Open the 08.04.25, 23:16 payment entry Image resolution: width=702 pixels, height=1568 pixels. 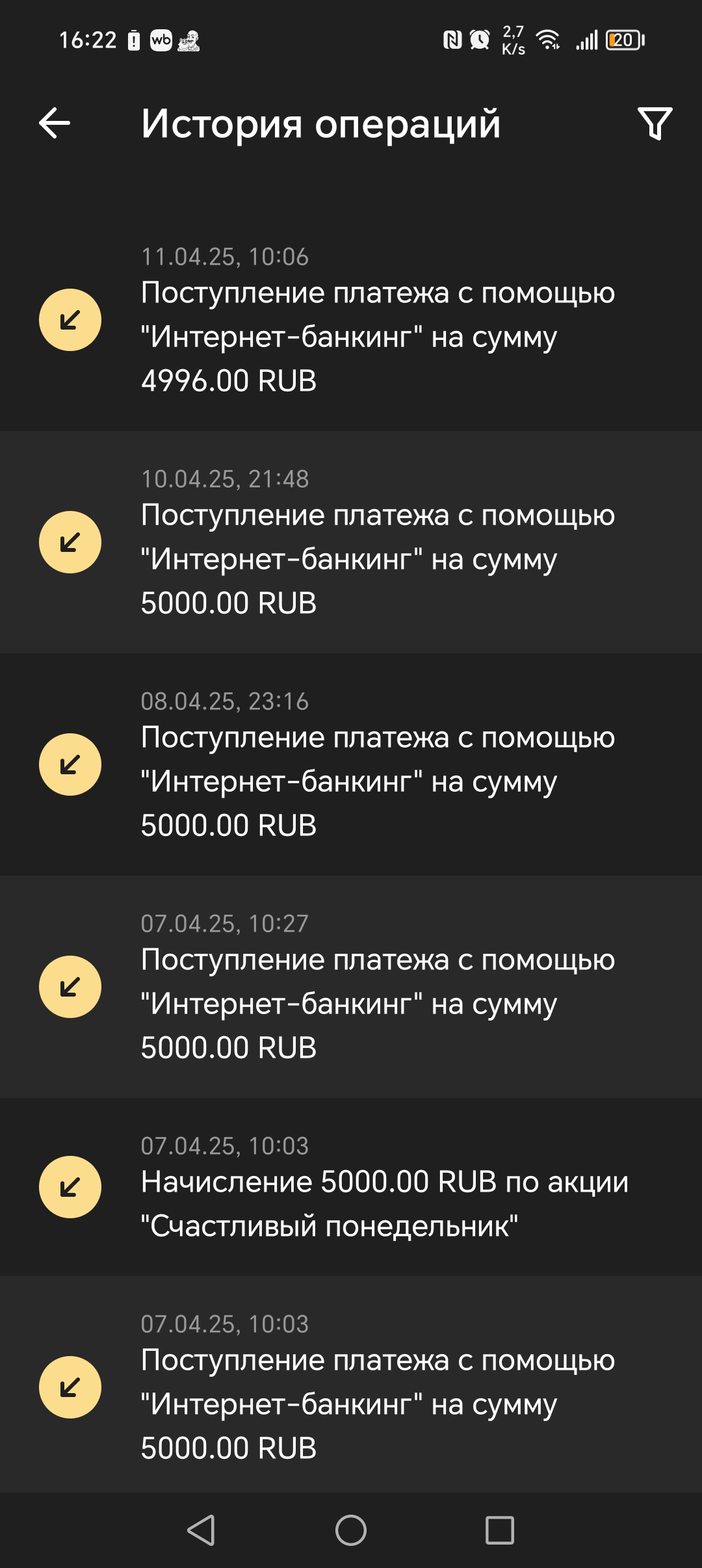351,764
